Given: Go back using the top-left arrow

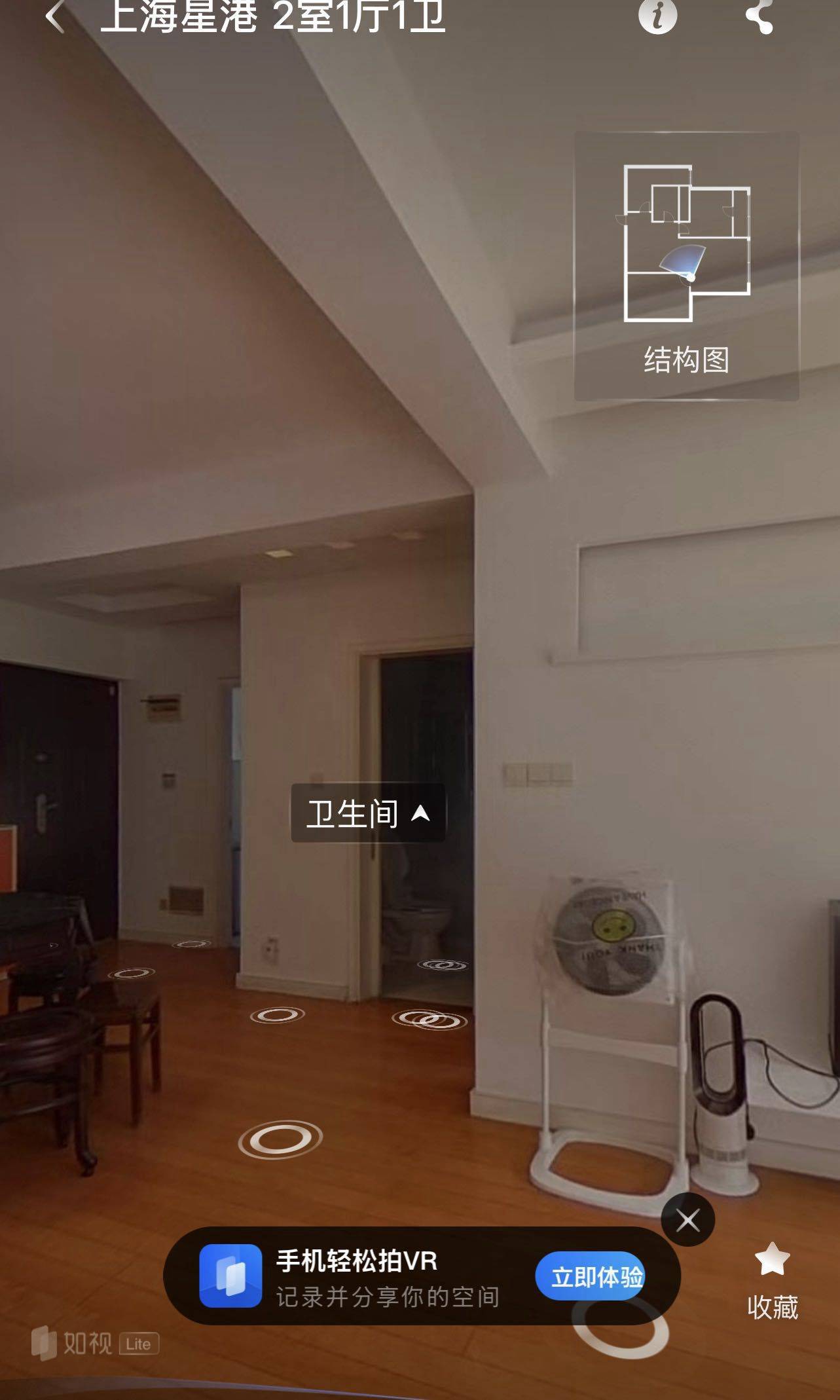Looking at the screenshot, I should (55, 16).
